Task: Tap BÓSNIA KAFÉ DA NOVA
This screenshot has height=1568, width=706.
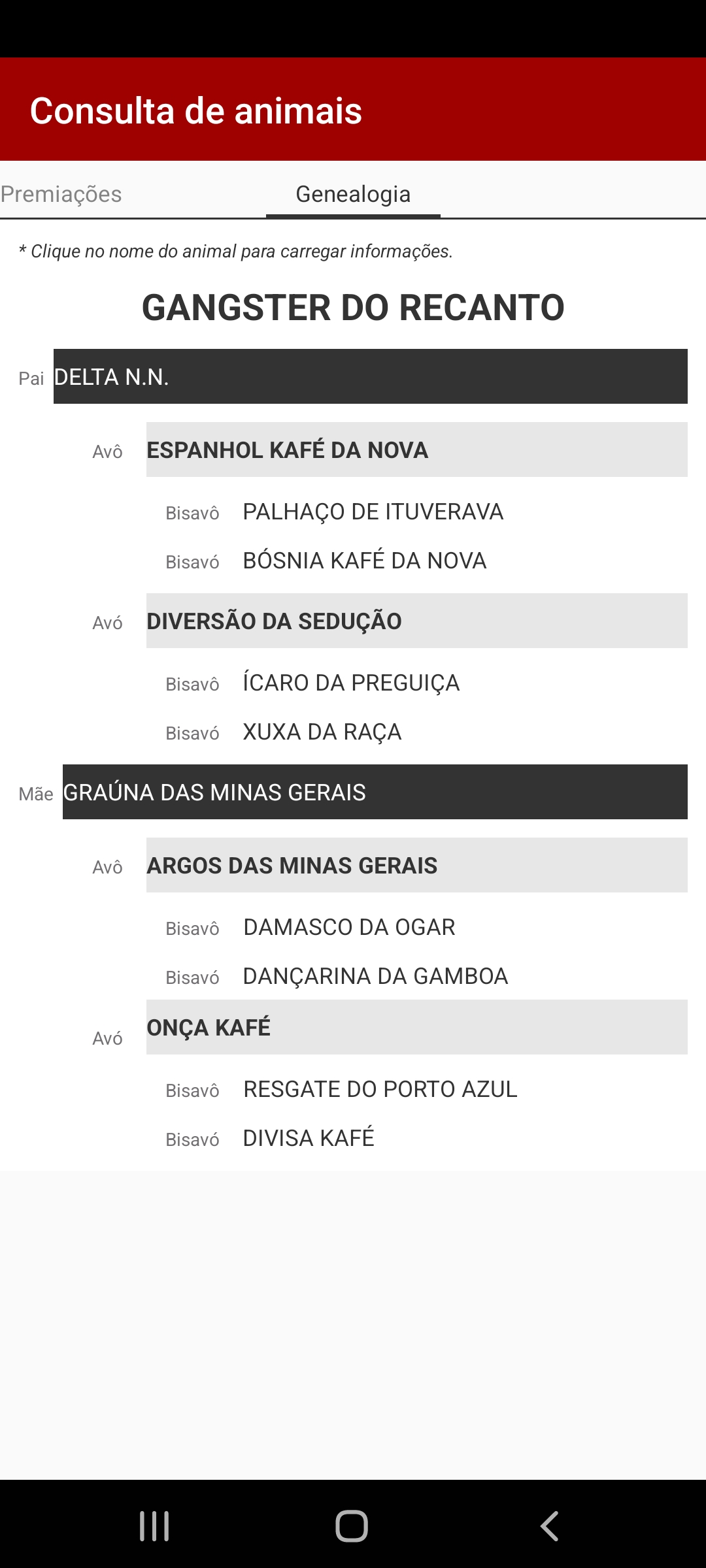Action: 364,561
